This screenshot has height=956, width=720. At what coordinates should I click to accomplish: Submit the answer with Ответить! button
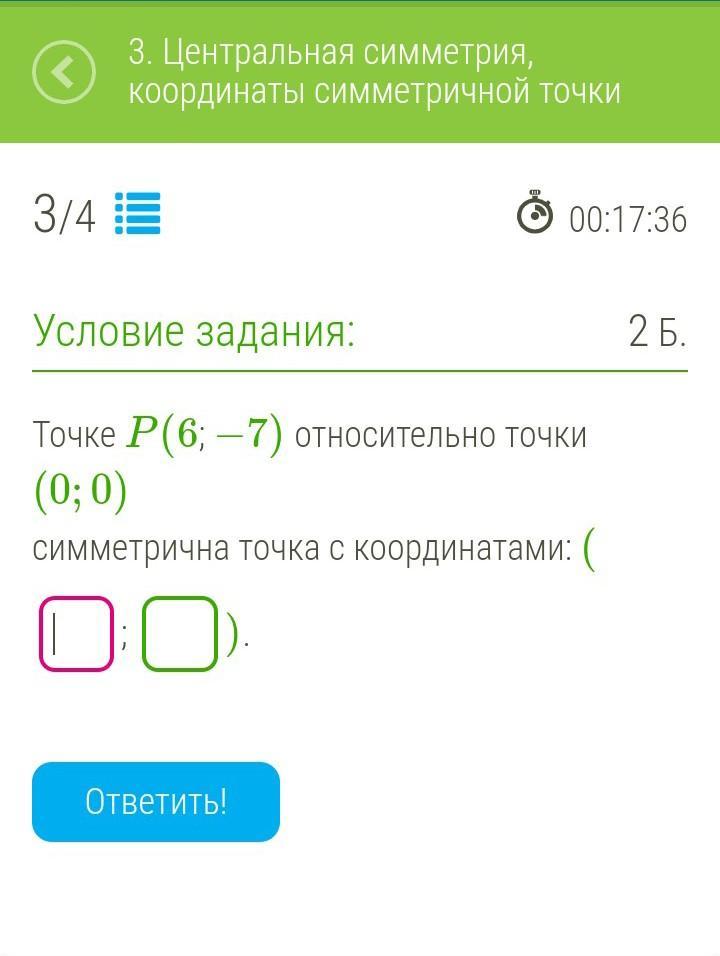[156, 802]
